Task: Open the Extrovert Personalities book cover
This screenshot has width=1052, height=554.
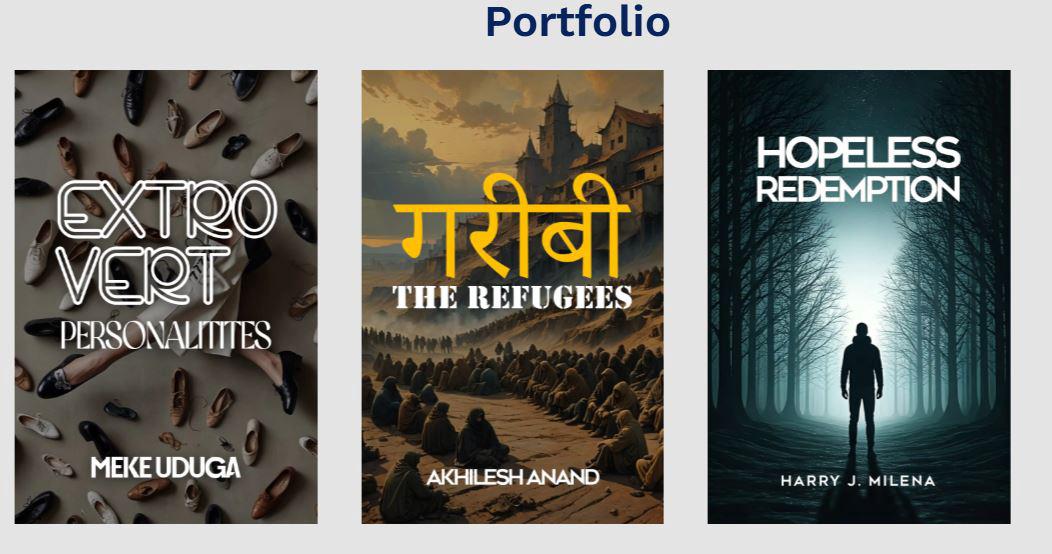Action: [166, 297]
